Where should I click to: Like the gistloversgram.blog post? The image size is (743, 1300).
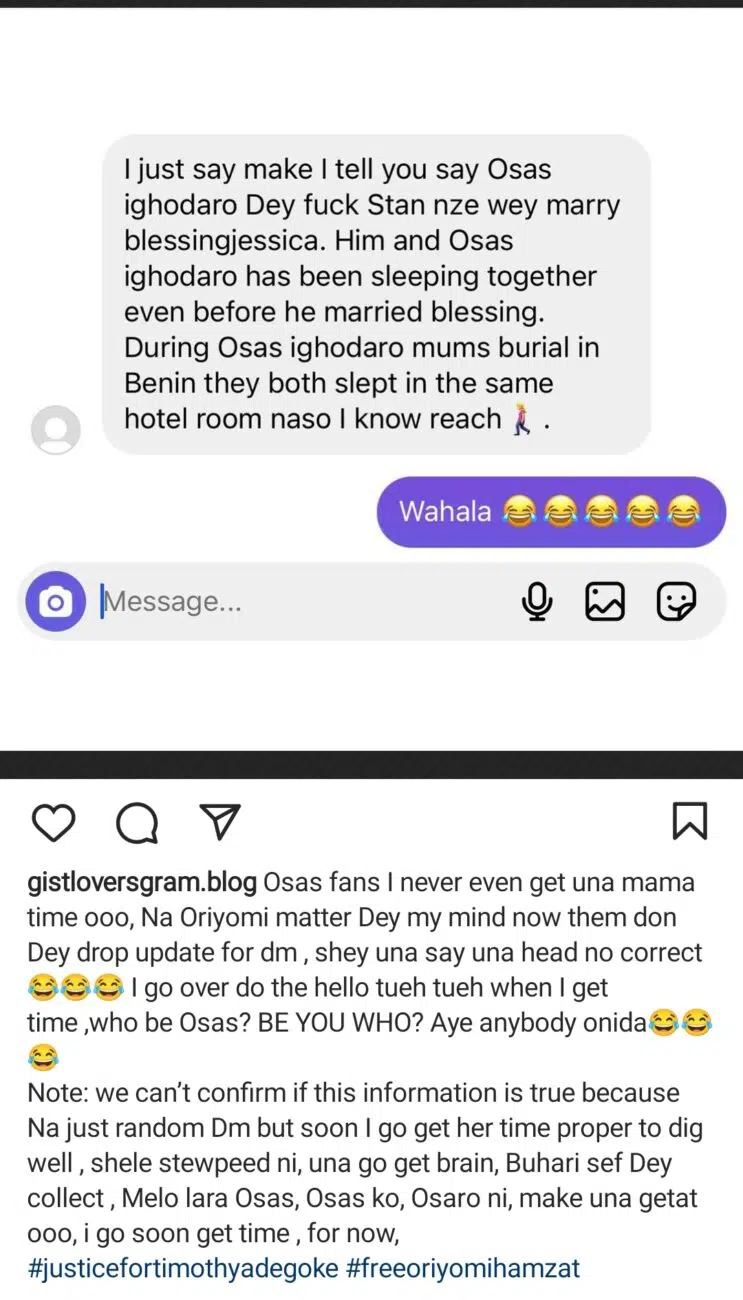point(53,823)
